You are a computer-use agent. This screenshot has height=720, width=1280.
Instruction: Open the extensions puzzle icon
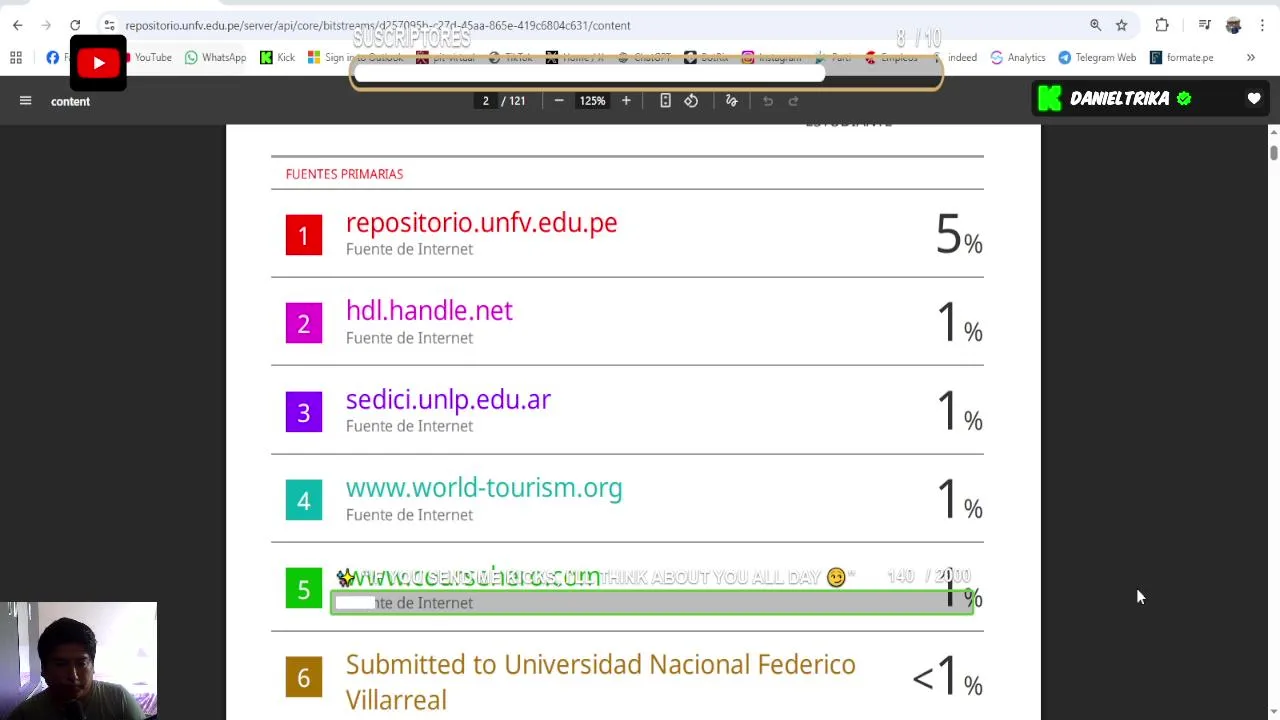point(1161,25)
